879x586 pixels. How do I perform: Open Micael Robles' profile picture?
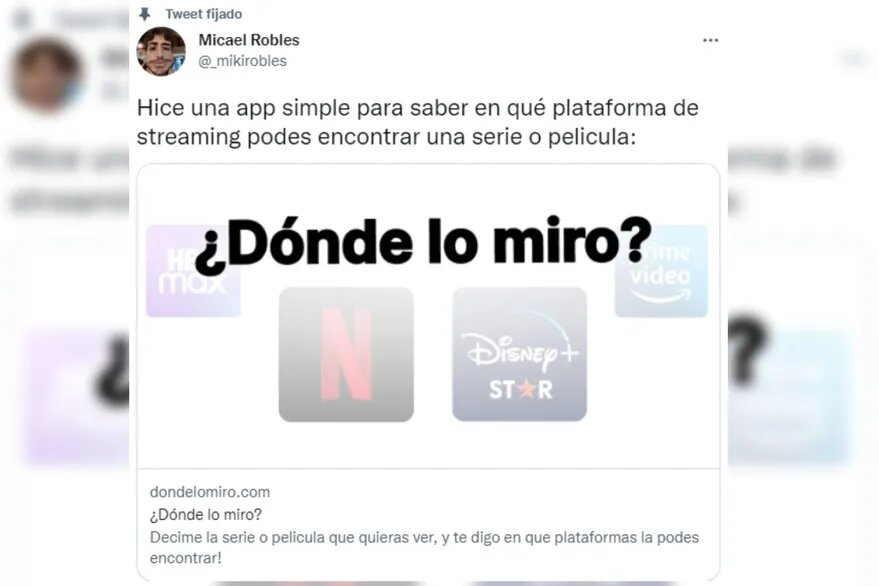point(161,52)
